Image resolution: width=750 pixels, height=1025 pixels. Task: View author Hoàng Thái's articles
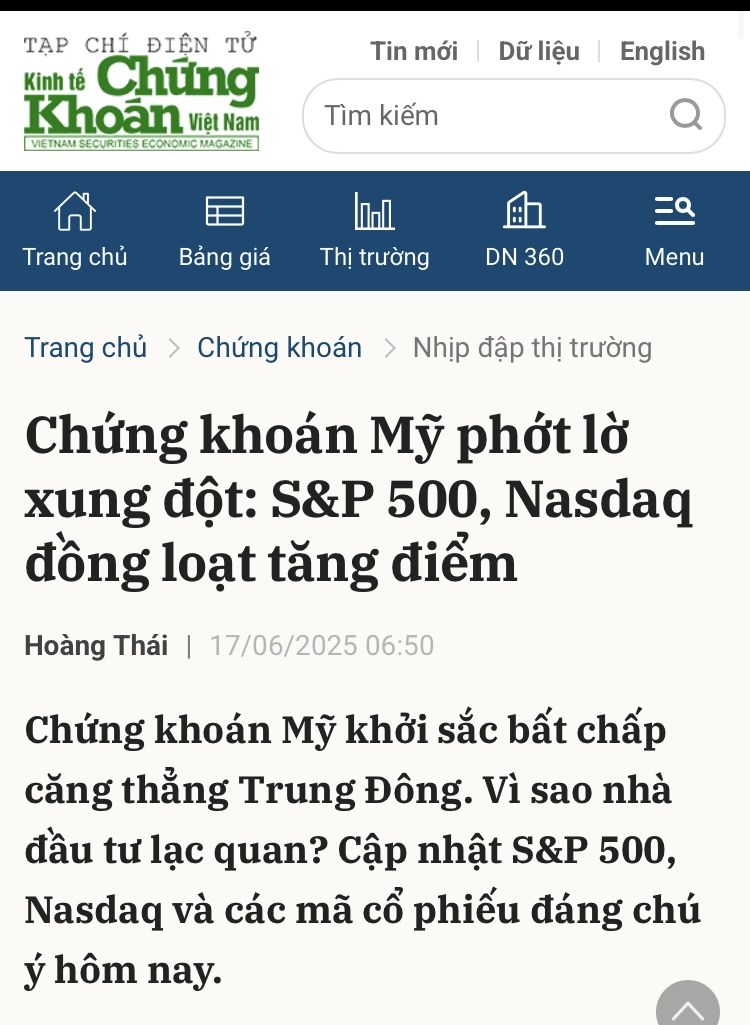tap(96, 646)
